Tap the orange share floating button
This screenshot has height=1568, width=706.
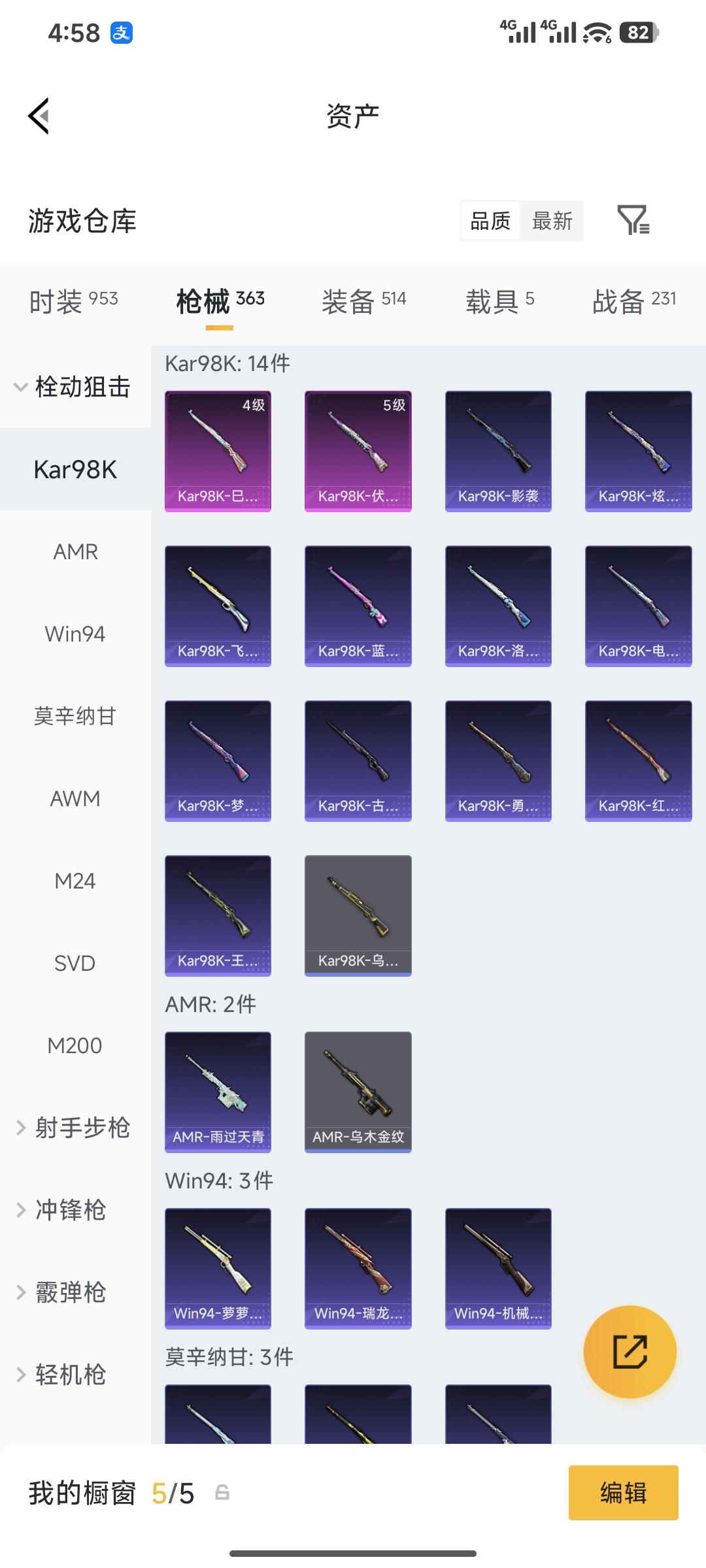click(630, 1352)
